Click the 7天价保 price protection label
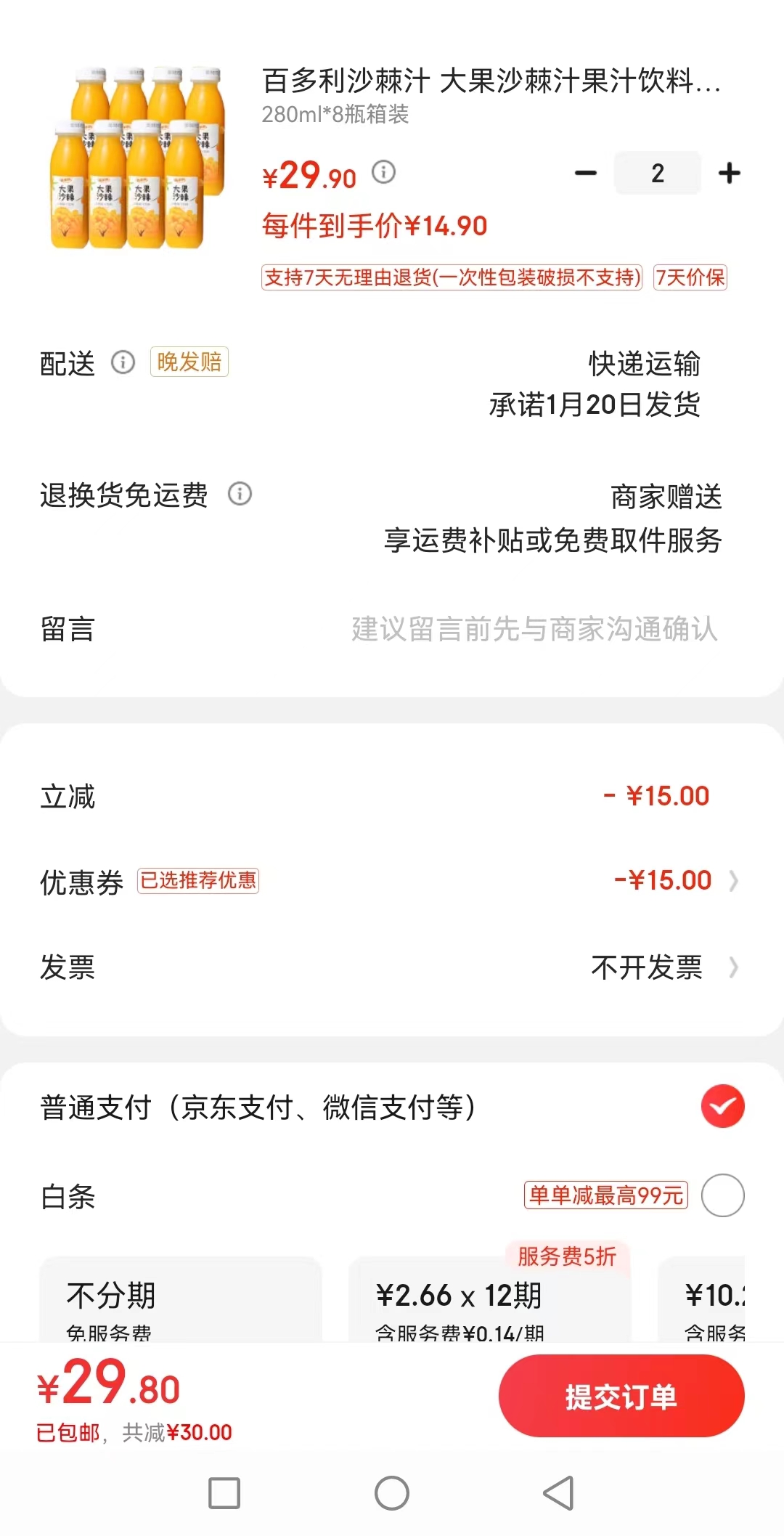Viewport: 784px width, 1536px height. (x=688, y=278)
